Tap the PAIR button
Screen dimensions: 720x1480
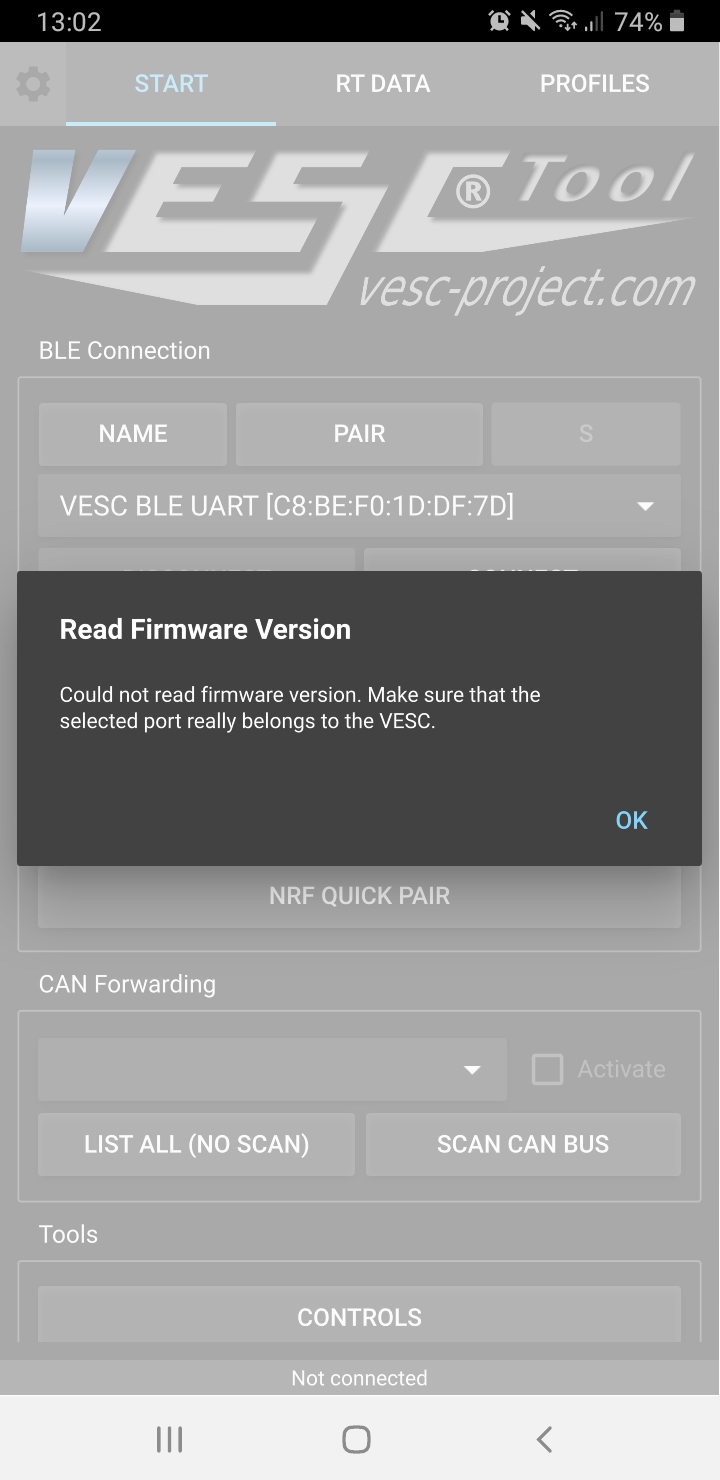pyautogui.click(x=359, y=434)
